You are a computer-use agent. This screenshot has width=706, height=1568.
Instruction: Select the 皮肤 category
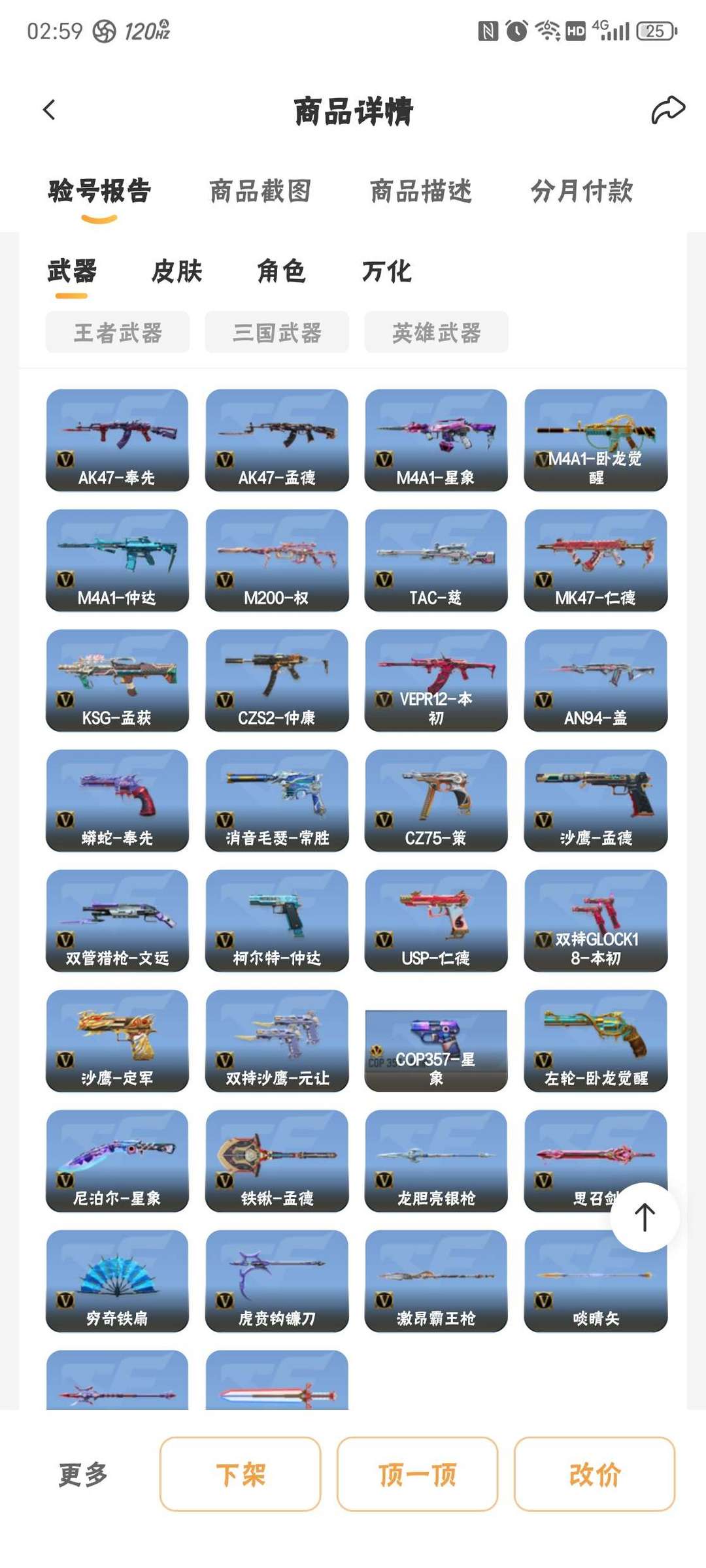click(x=176, y=270)
